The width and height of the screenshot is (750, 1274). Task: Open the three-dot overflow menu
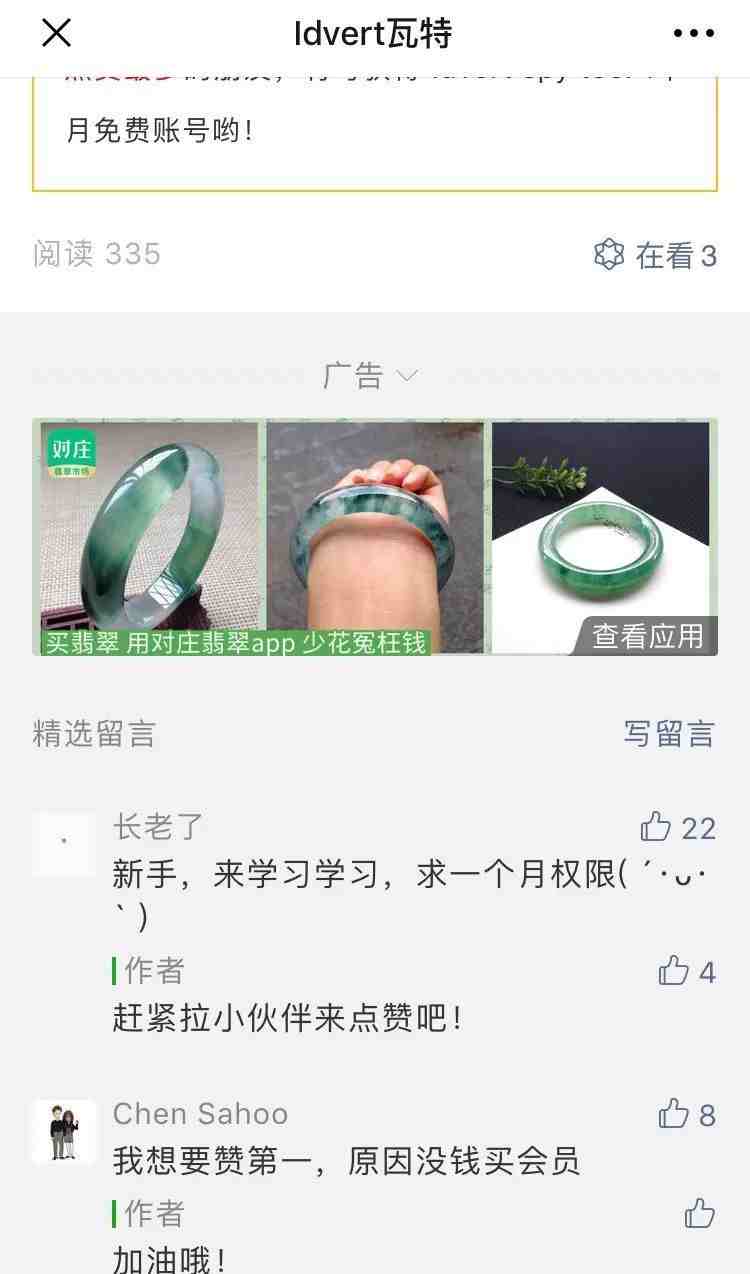coord(693,34)
